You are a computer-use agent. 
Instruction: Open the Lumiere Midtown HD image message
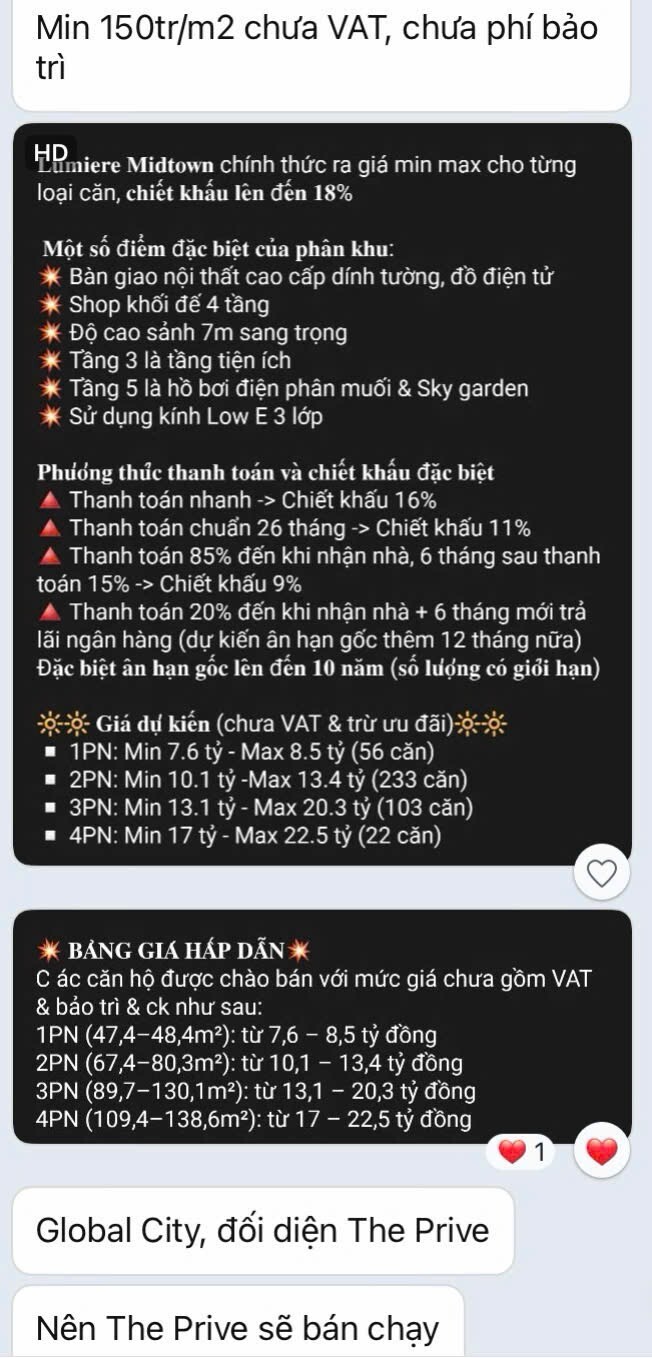(x=321, y=490)
